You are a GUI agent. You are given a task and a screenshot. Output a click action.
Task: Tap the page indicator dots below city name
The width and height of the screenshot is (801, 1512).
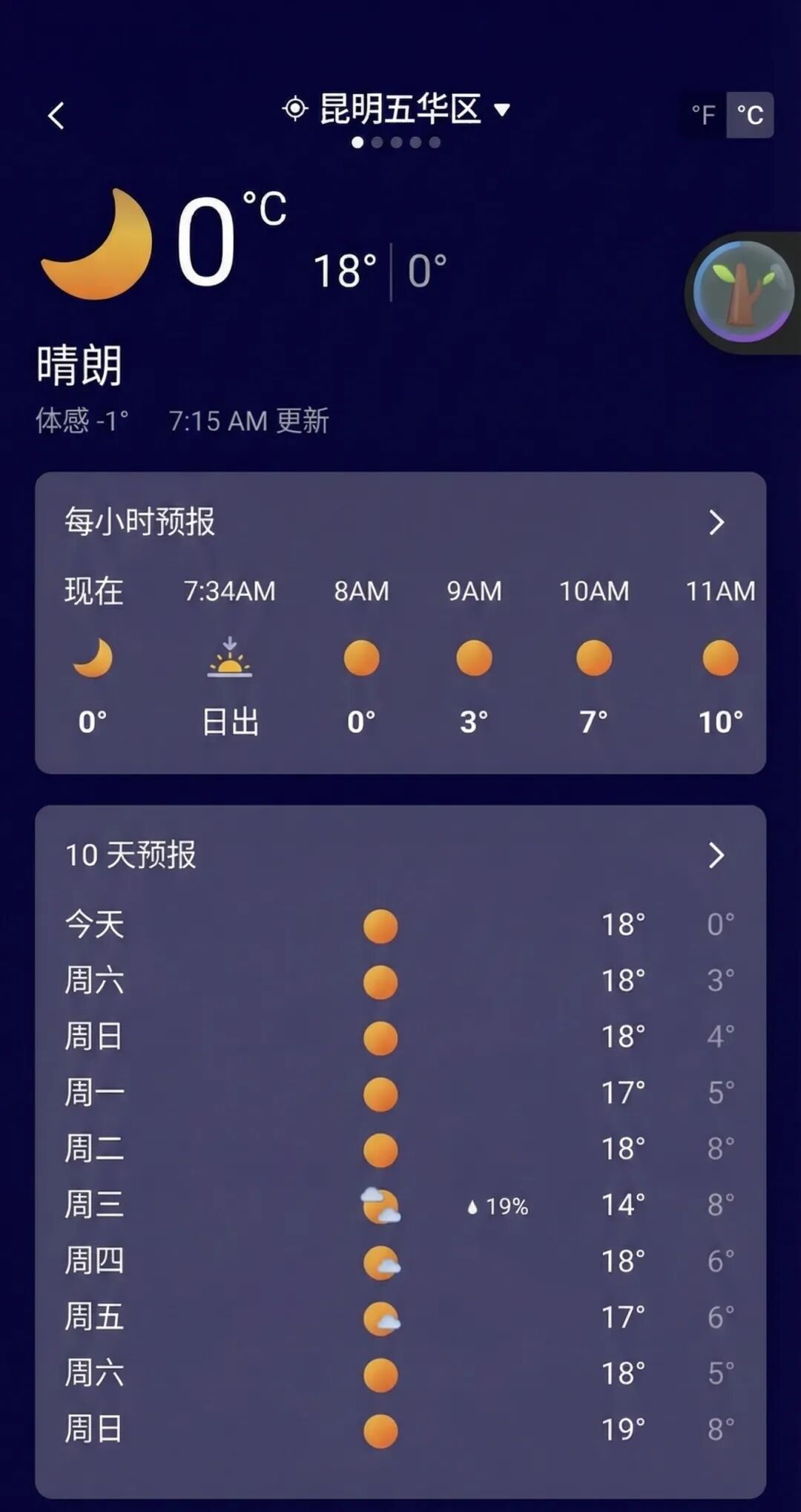point(393,143)
